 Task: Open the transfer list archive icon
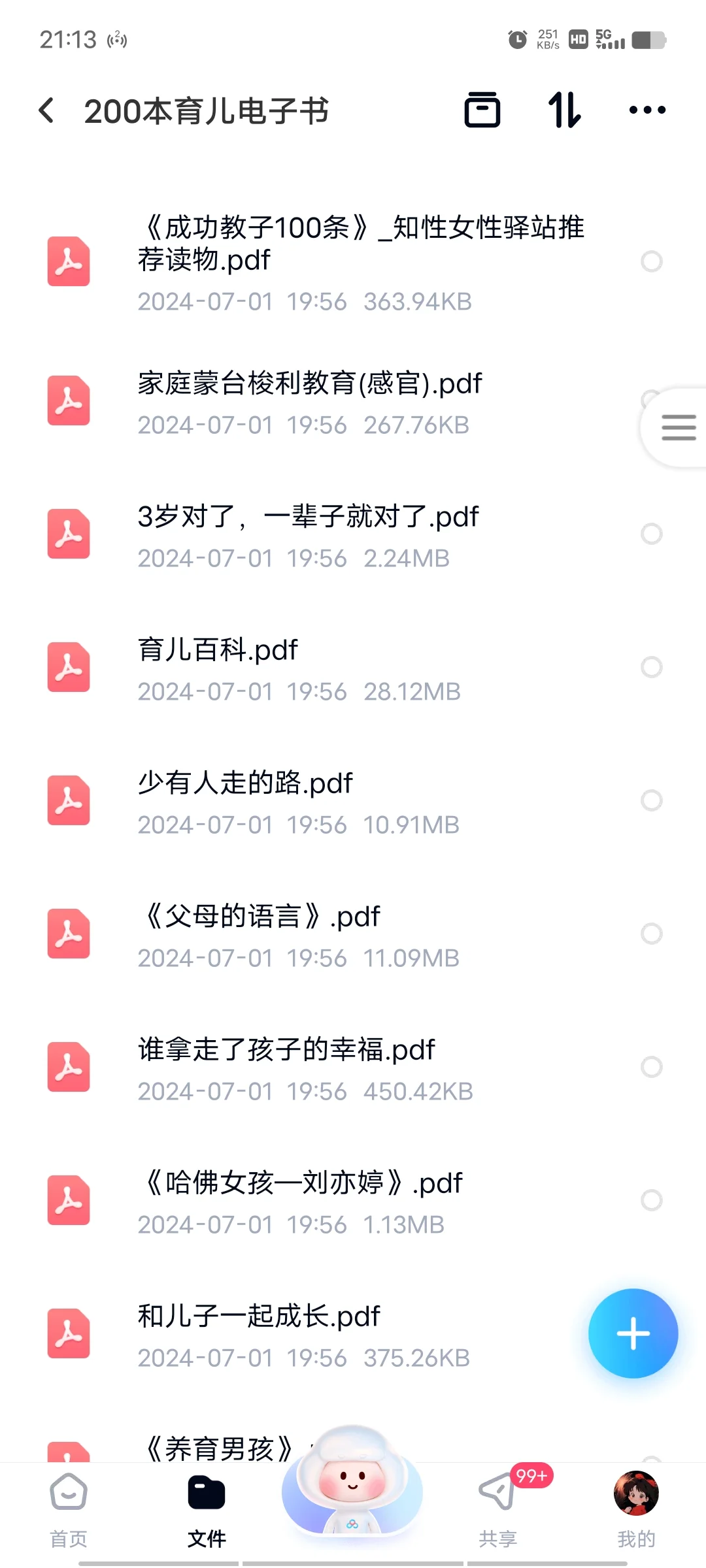[x=482, y=110]
